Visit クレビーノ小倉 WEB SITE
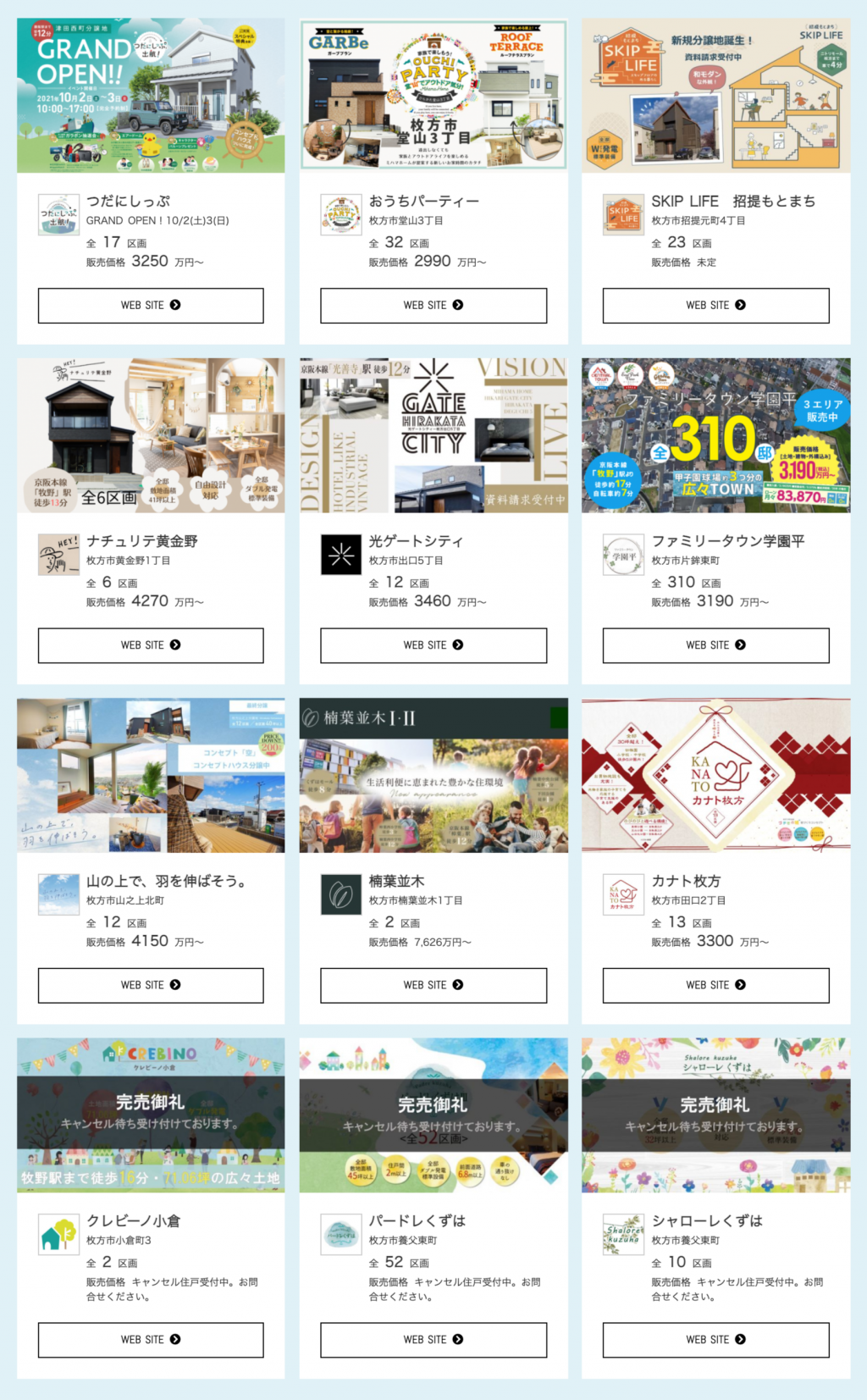 point(151,1340)
